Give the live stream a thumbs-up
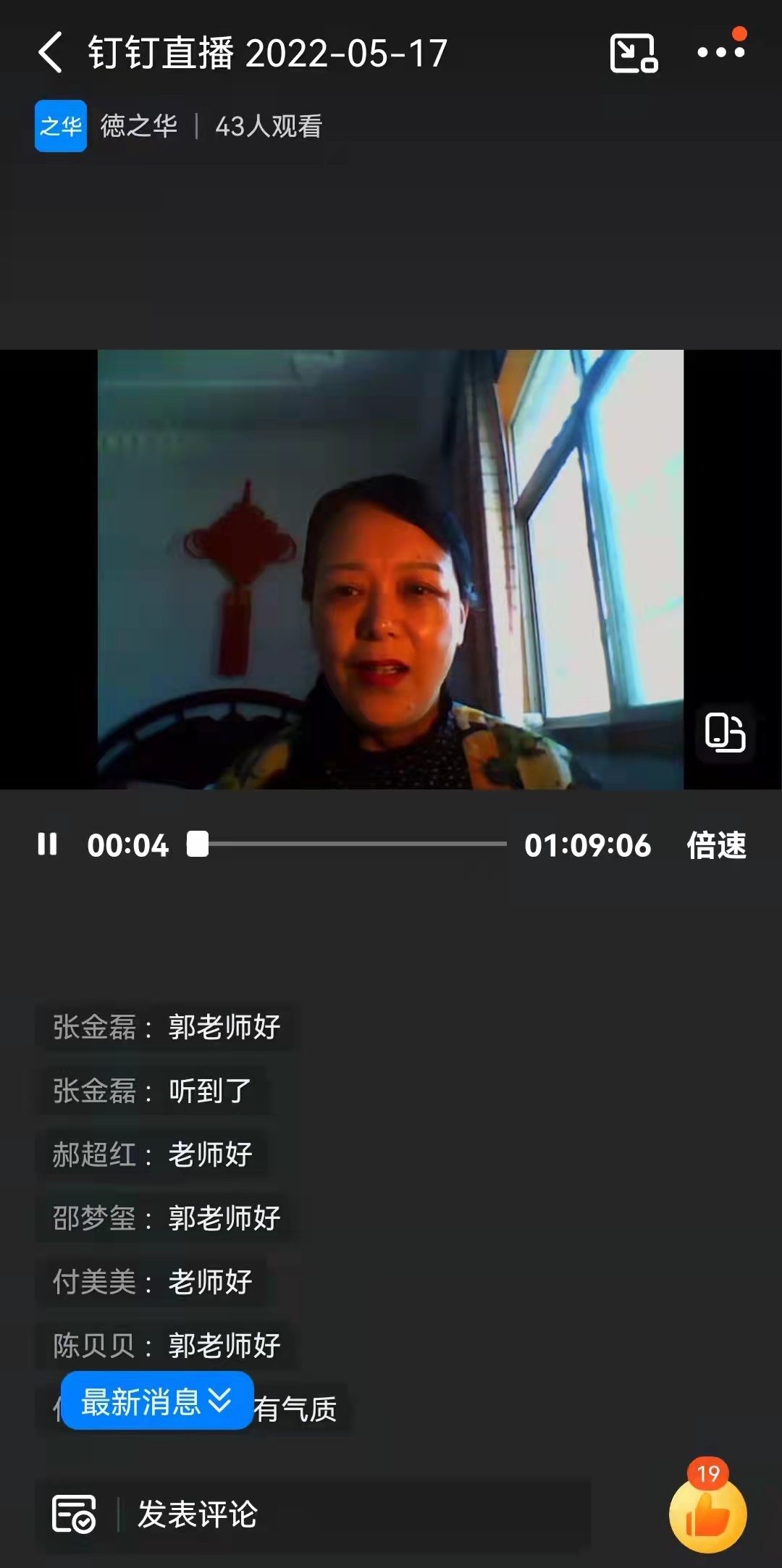 [x=707, y=1514]
